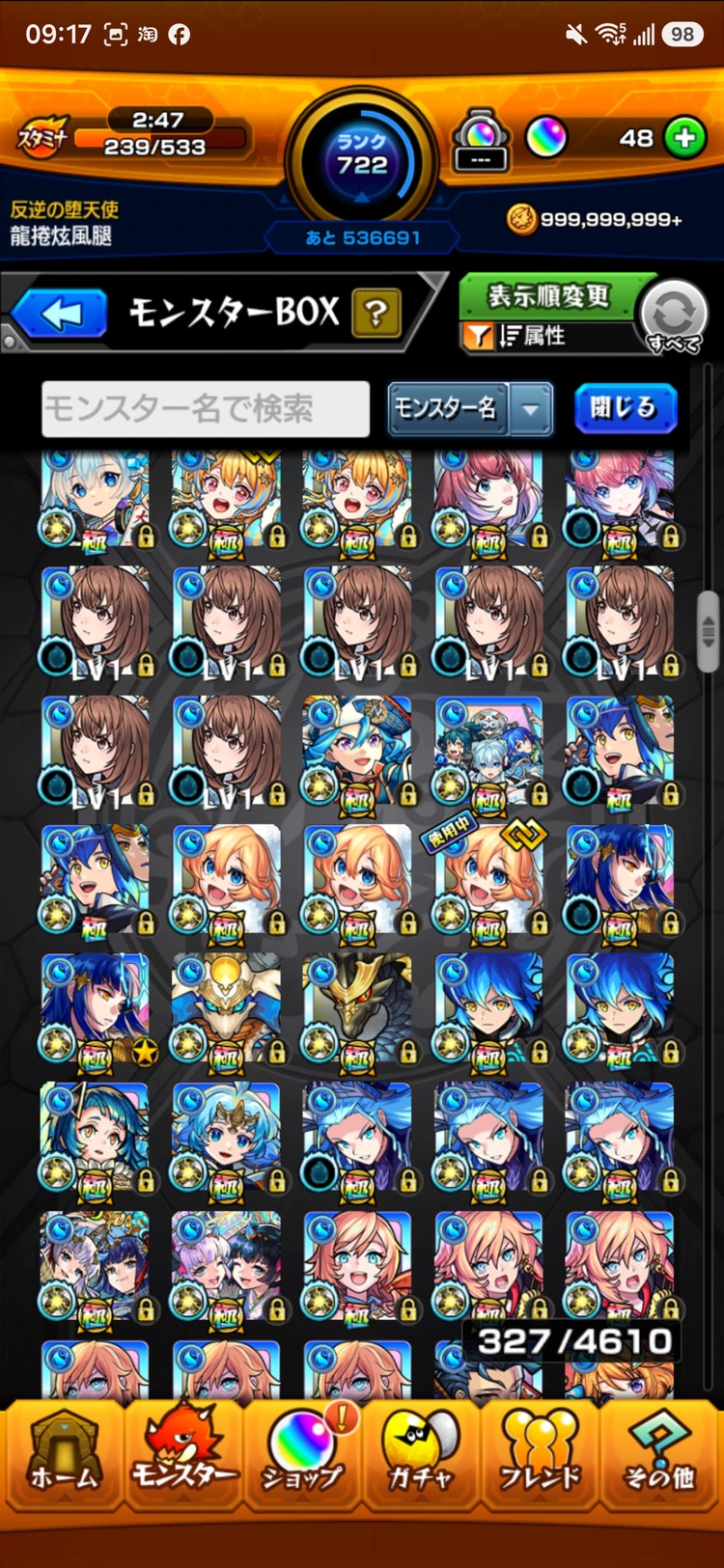The width and height of the screenshot is (724, 1568).
Task: Switch to the フレンド tab
Action: pos(541,1454)
